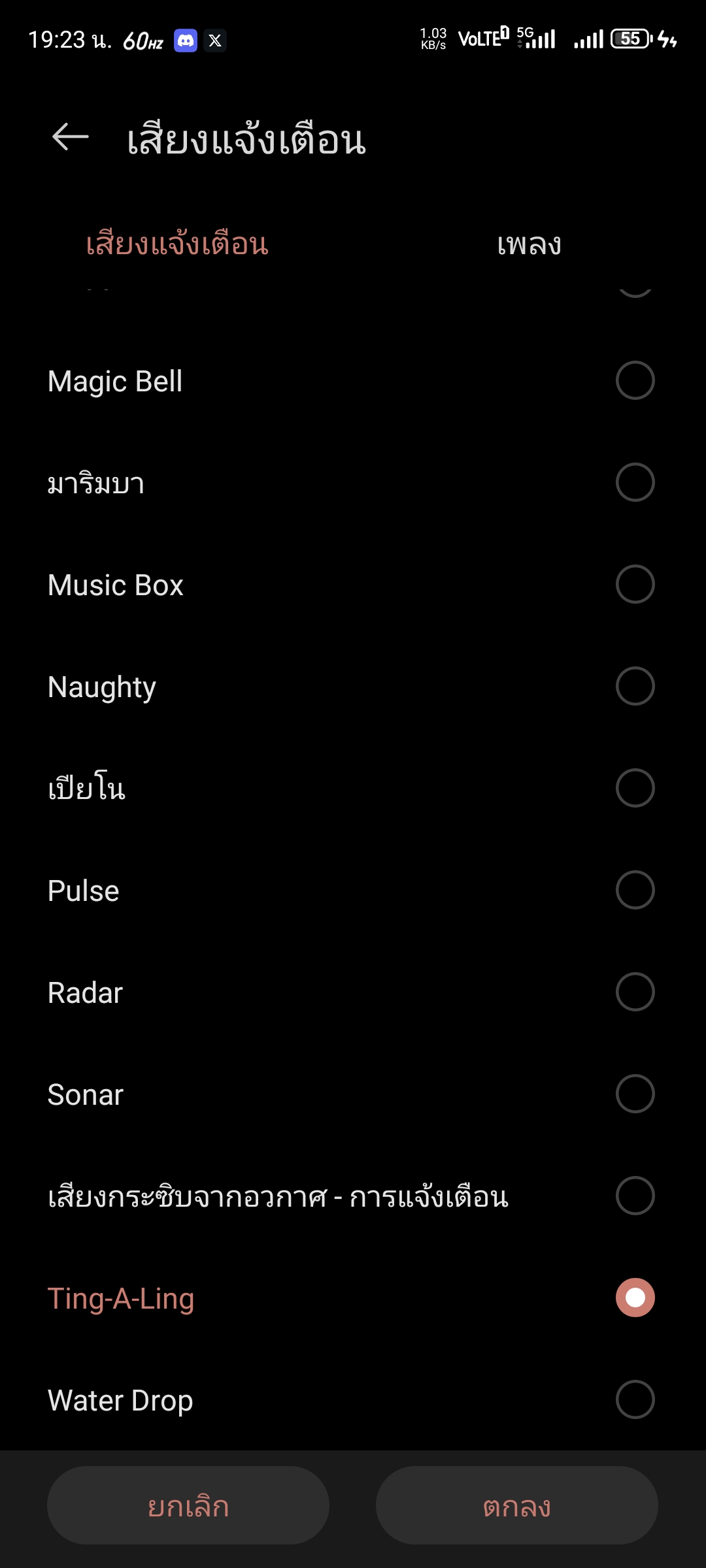This screenshot has width=706, height=1568.
Task: Go back using the arrow icon
Action: tap(71, 137)
